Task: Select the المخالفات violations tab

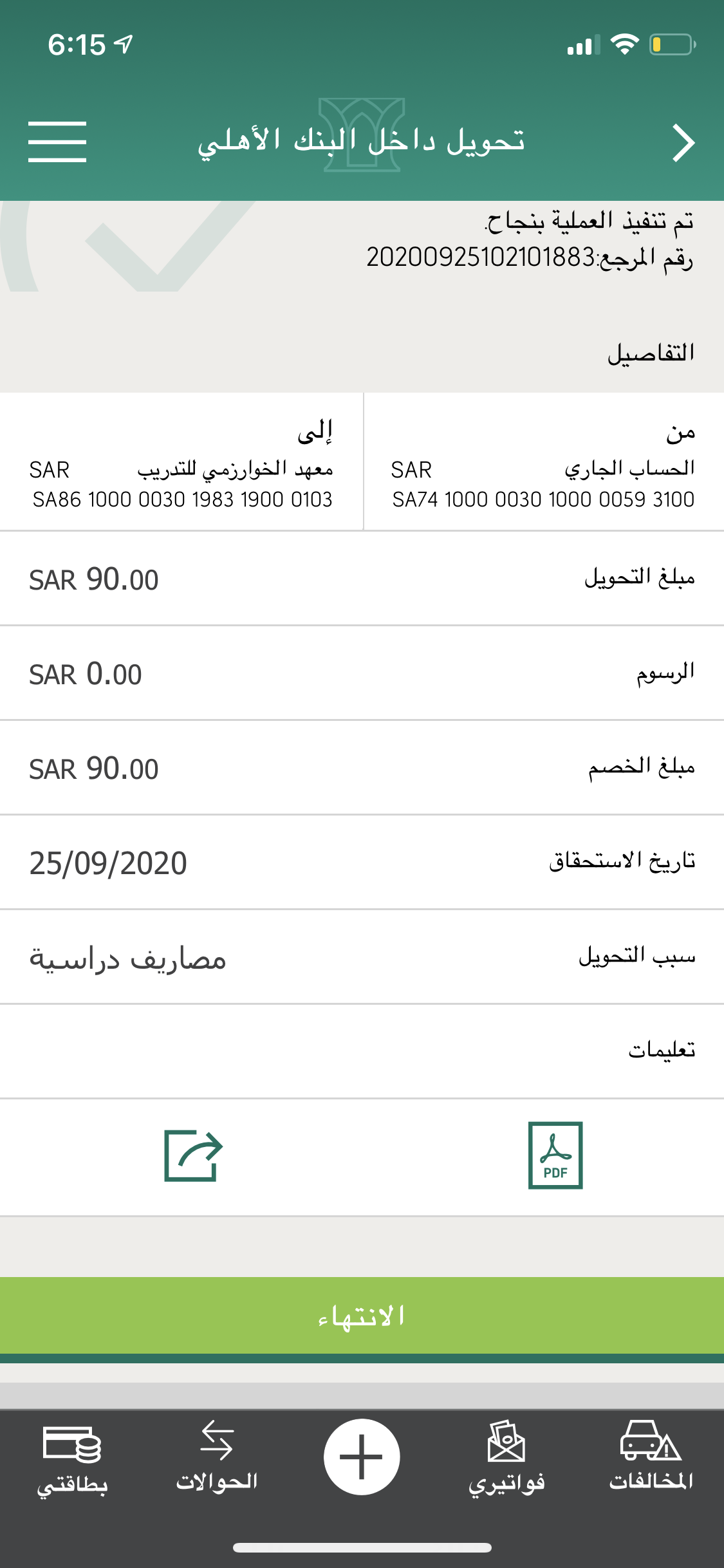Action: (651, 1457)
